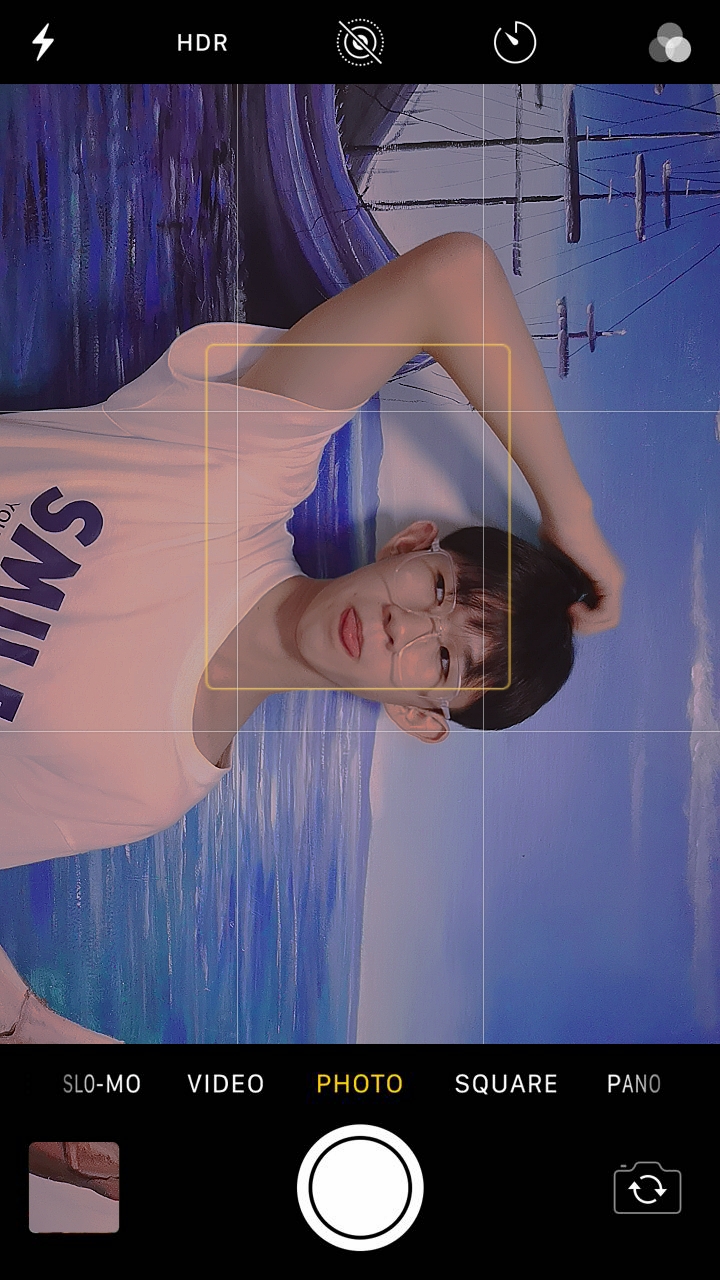The width and height of the screenshot is (720, 1280).
Task: Open the self-timer options
Action: pyautogui.click(x=515, y=43)
